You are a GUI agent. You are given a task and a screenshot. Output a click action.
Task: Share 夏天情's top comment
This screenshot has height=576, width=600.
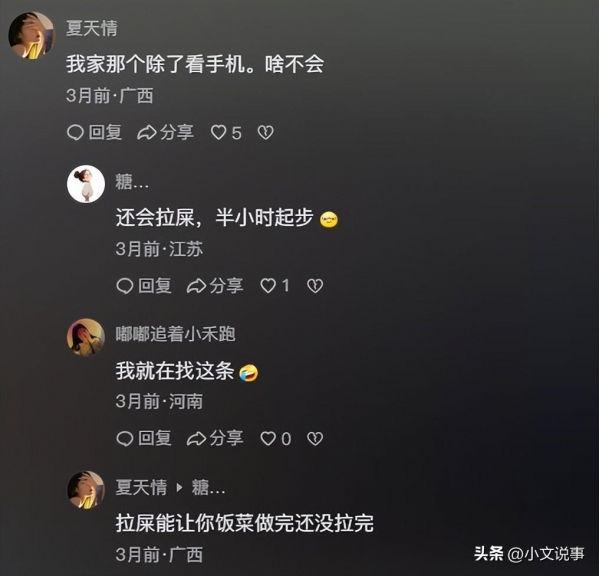point(165,132)
